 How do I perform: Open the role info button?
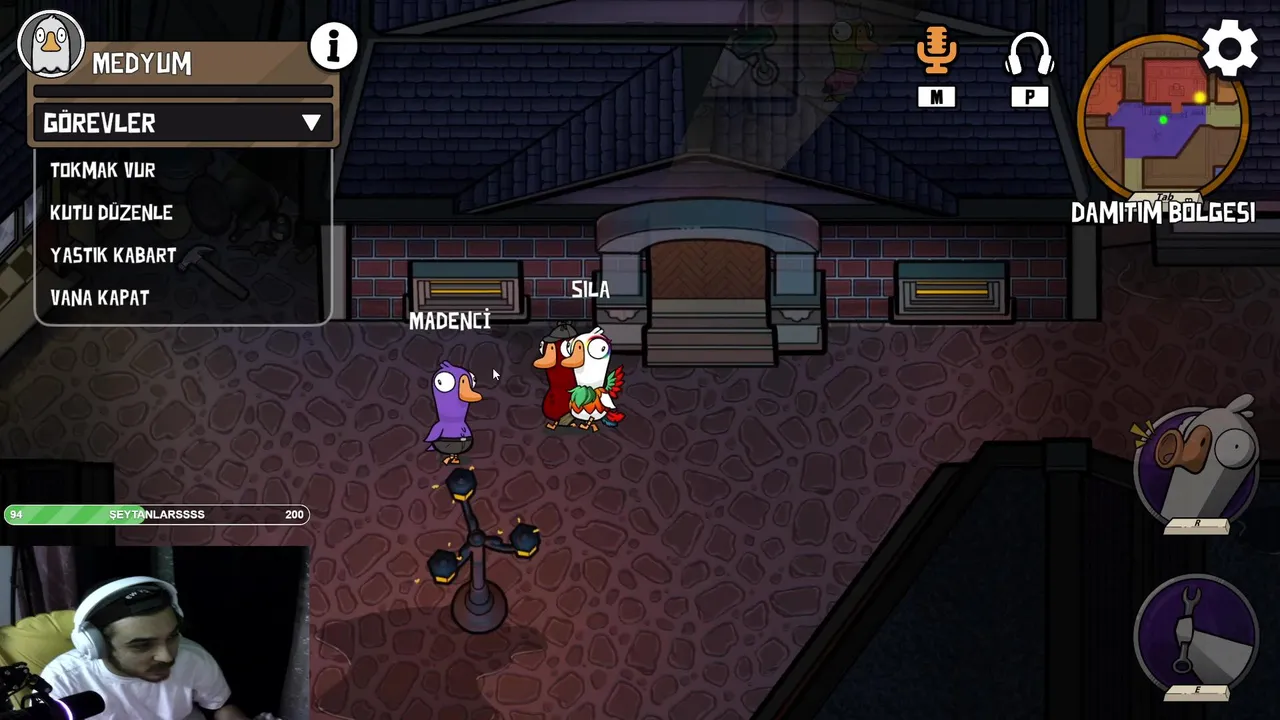[x=333, y=46]
